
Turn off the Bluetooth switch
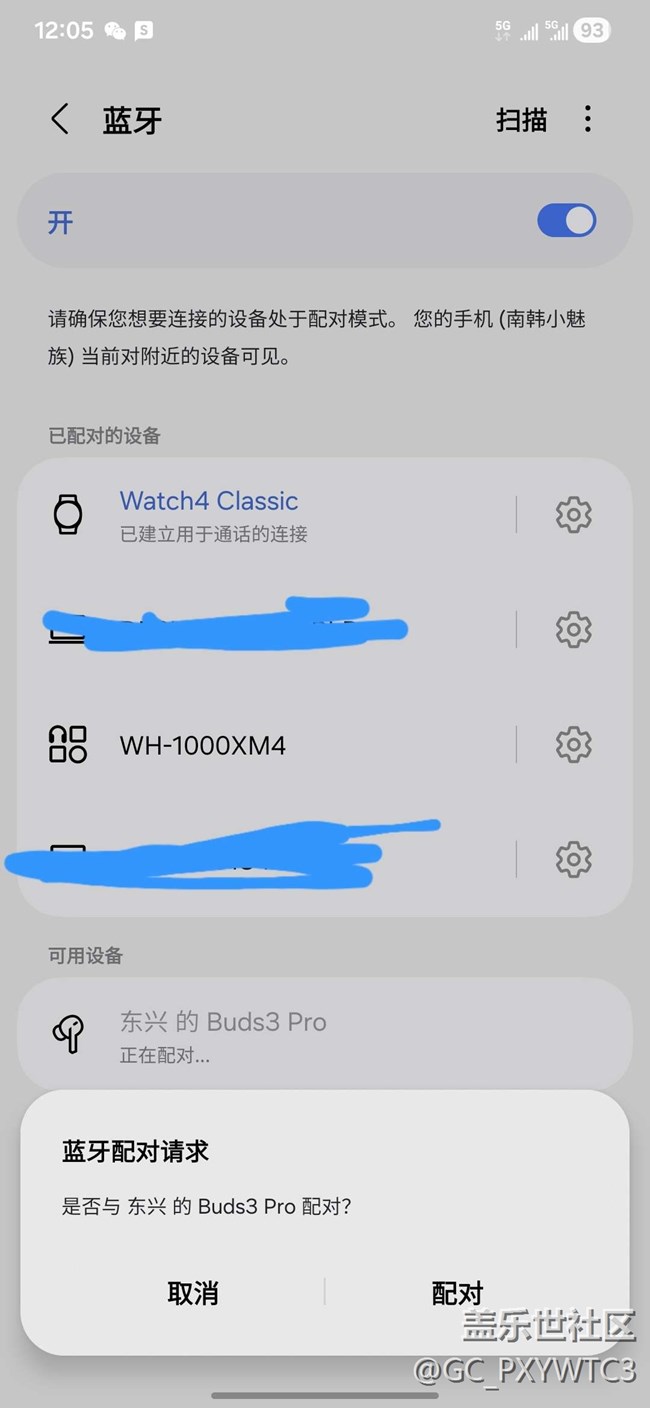pyautogui.click(x=566, y=221)
